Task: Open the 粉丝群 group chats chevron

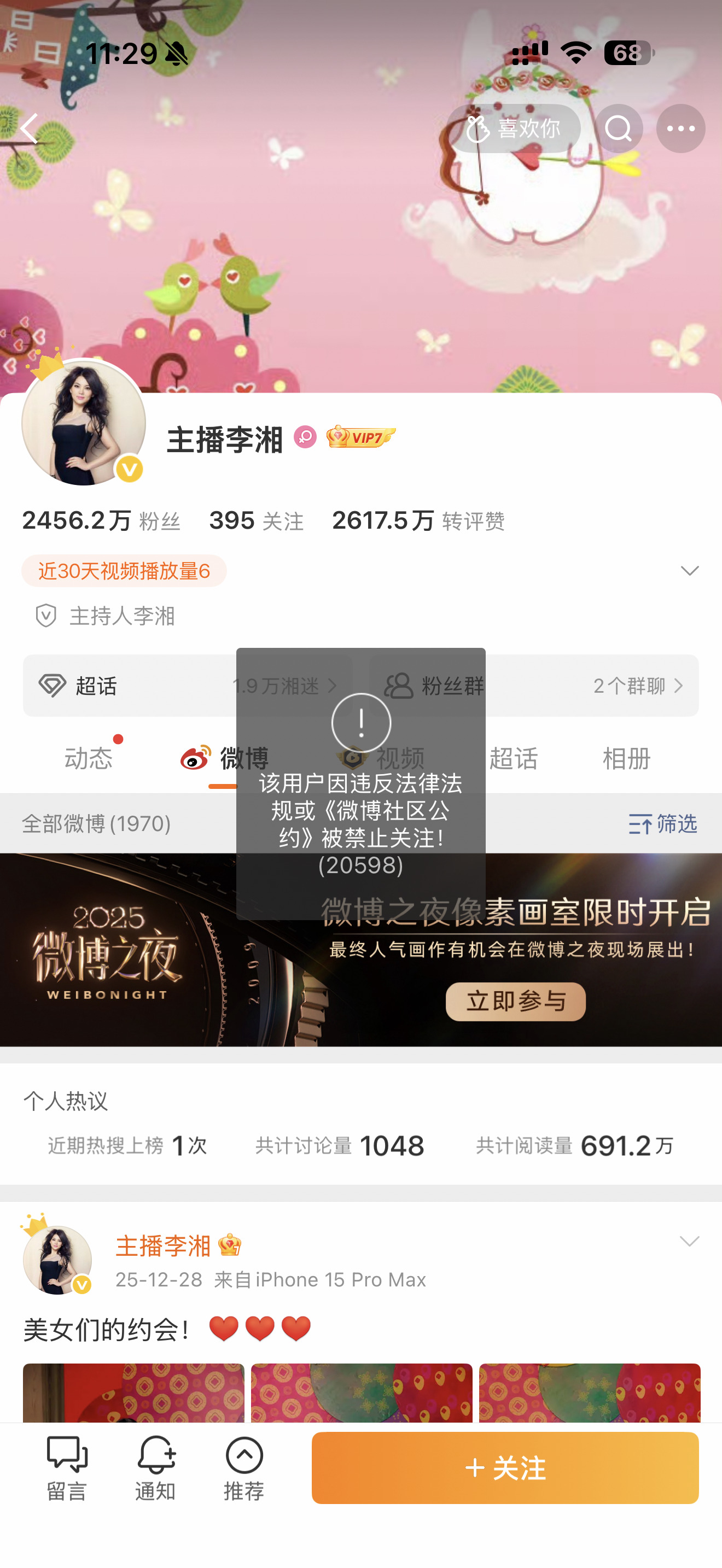Action: pyautogui.click(x=680, y=686)
